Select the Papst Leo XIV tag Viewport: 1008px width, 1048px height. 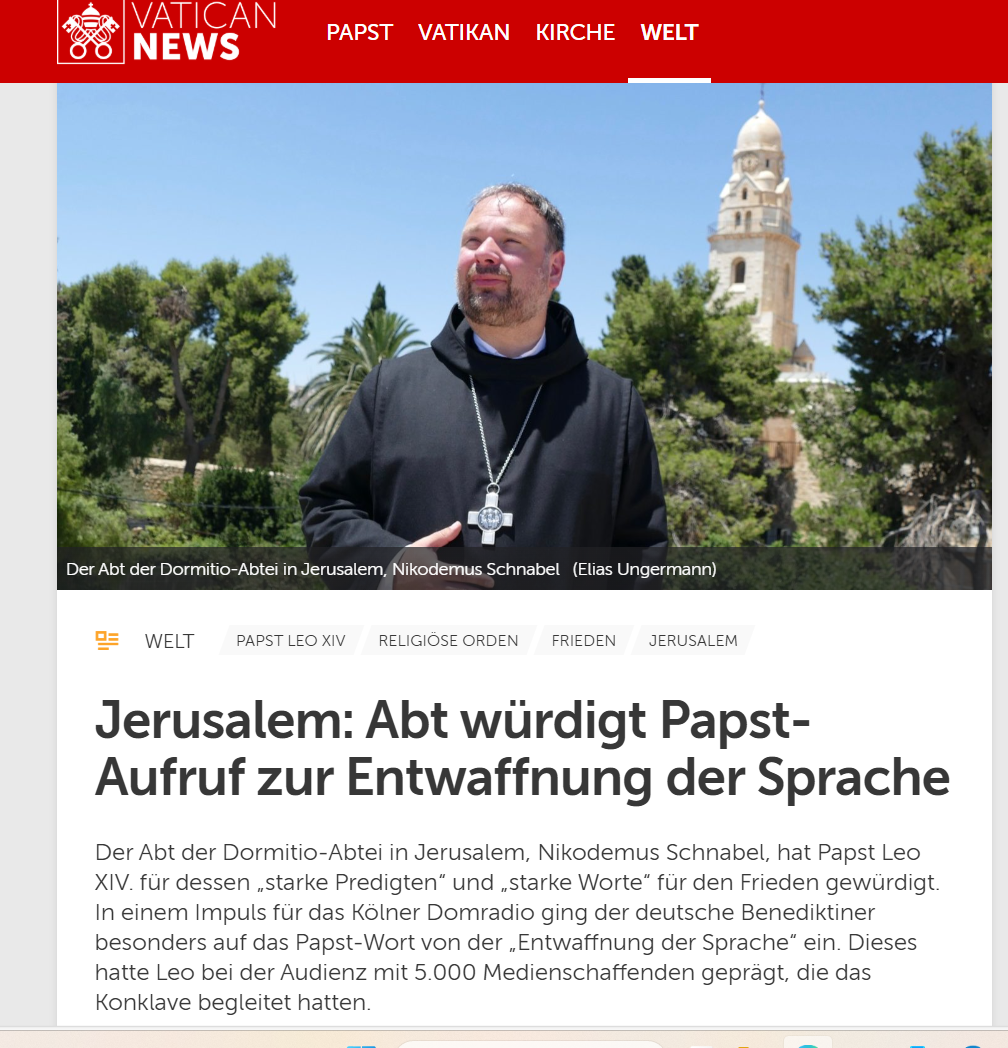coord(290,641)
